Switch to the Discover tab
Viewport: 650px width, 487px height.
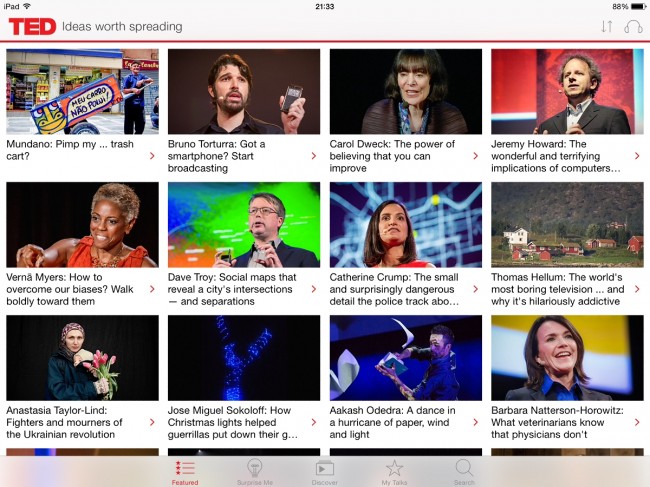(325, 471)
